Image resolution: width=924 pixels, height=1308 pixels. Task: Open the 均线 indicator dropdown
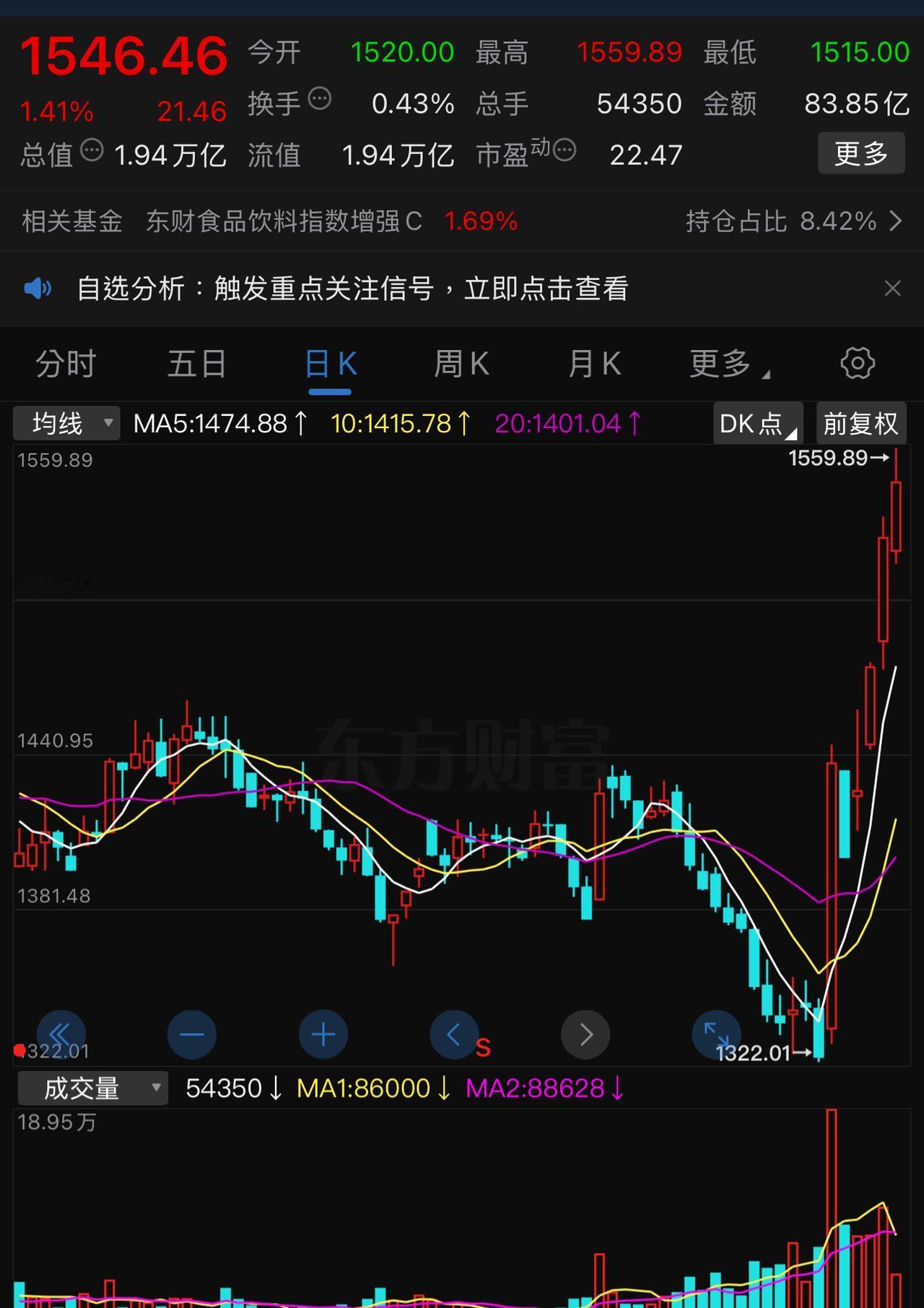click(x=65, y=424)
